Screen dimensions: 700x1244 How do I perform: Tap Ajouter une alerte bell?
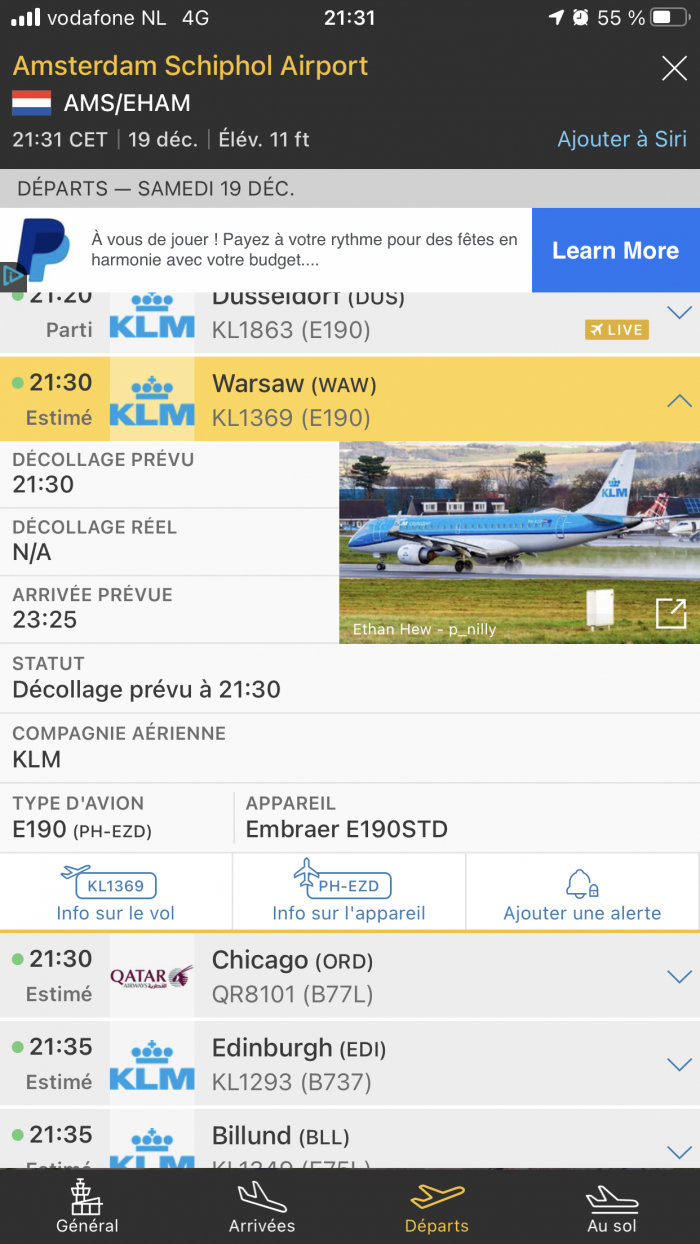[582, 893]
